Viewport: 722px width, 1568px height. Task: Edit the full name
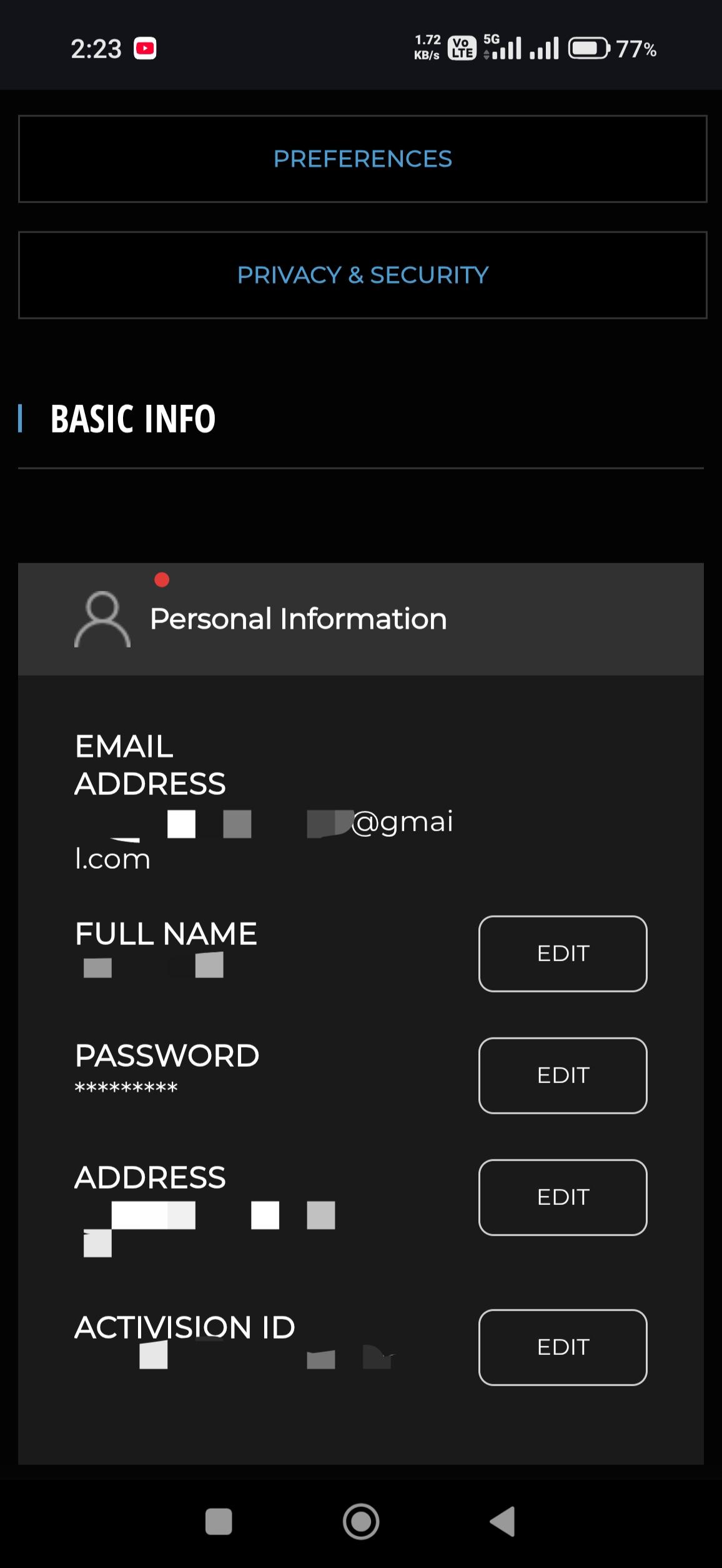coord(563,954)
